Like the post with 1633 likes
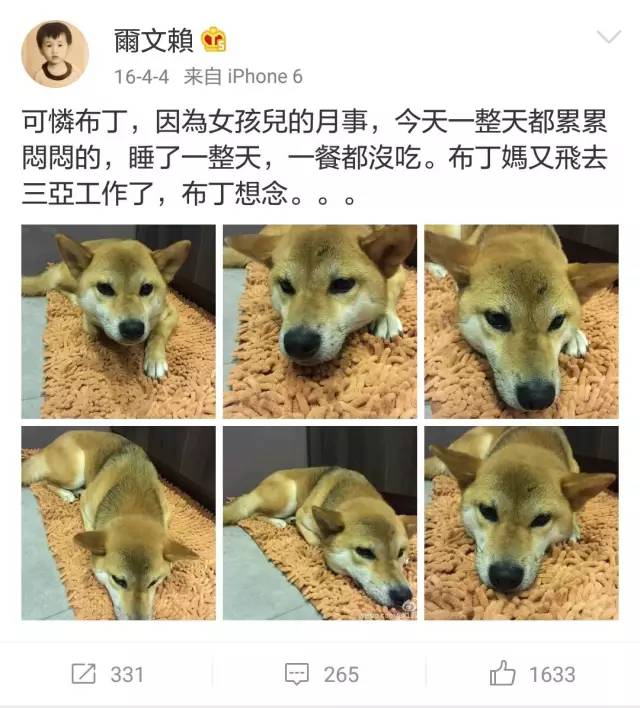 532,674
